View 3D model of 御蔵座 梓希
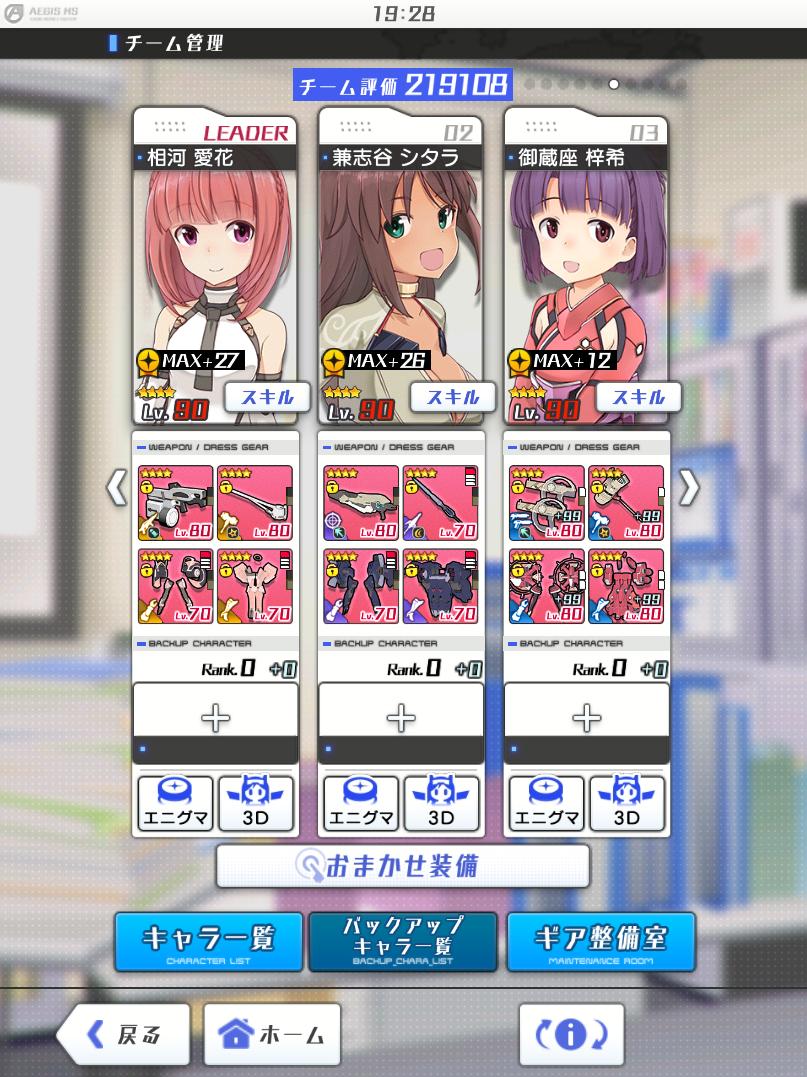This screenshot has width=807, height=1077. tap(626, 804)
